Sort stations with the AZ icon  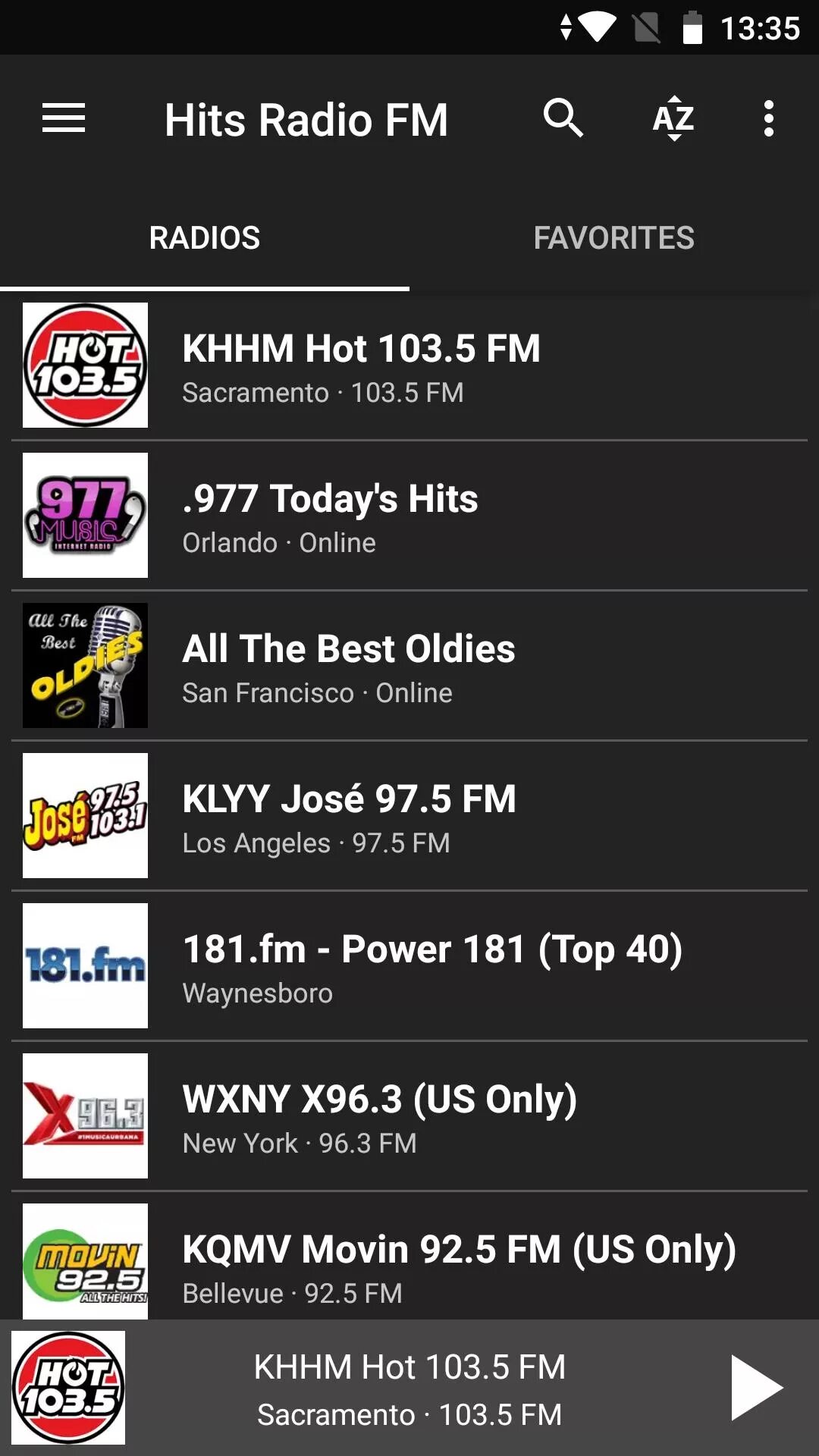(673, 119)
